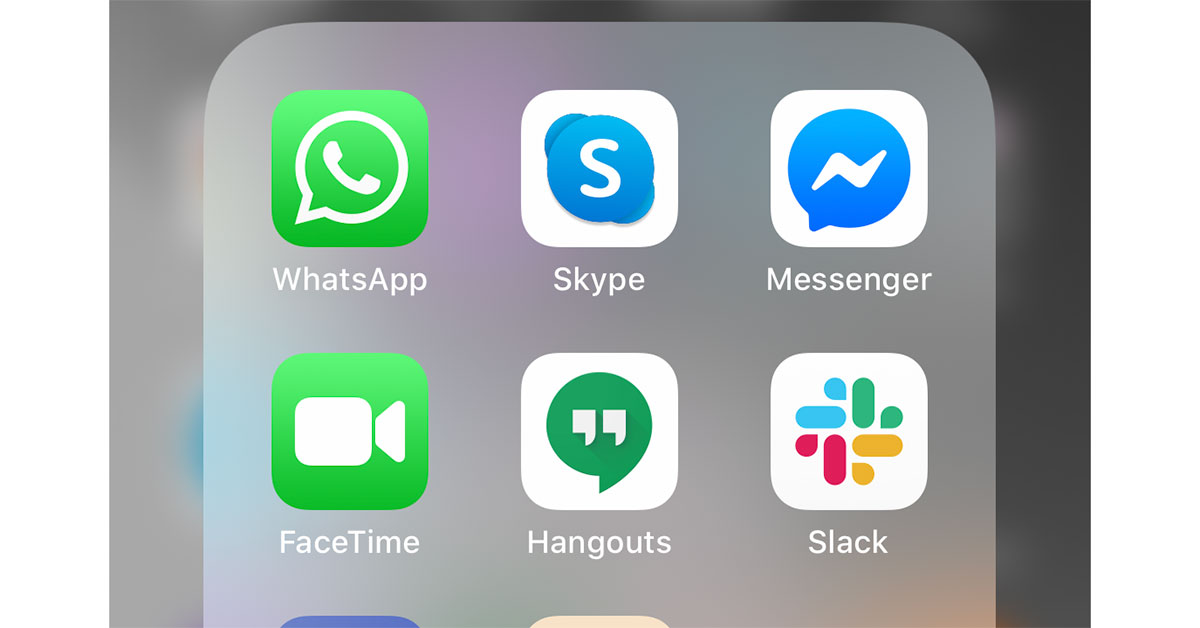Open Google Hangouts
The image size is (1200, 628).
point(599,431)
